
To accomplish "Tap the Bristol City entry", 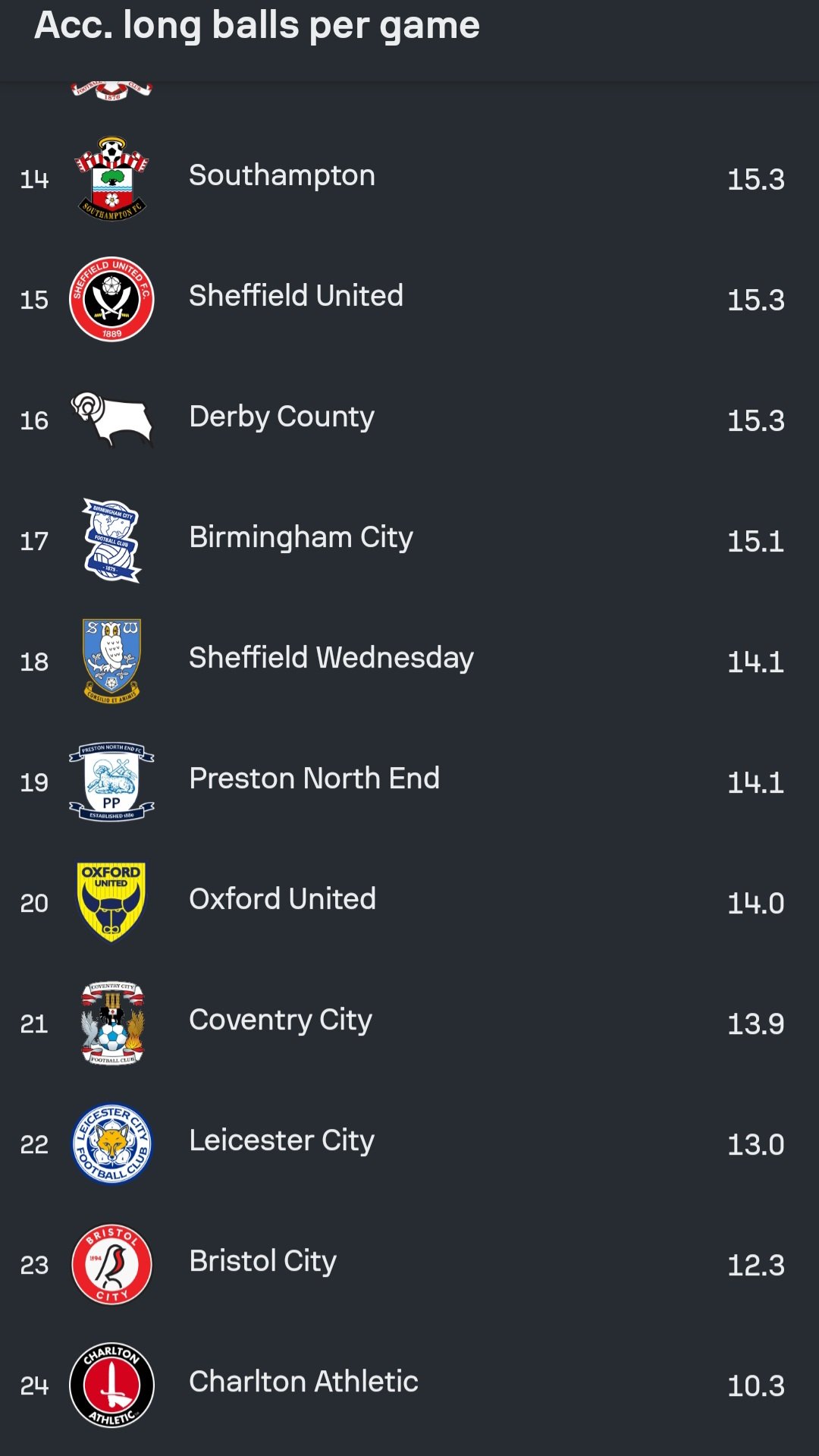I will coord(409,1264).
